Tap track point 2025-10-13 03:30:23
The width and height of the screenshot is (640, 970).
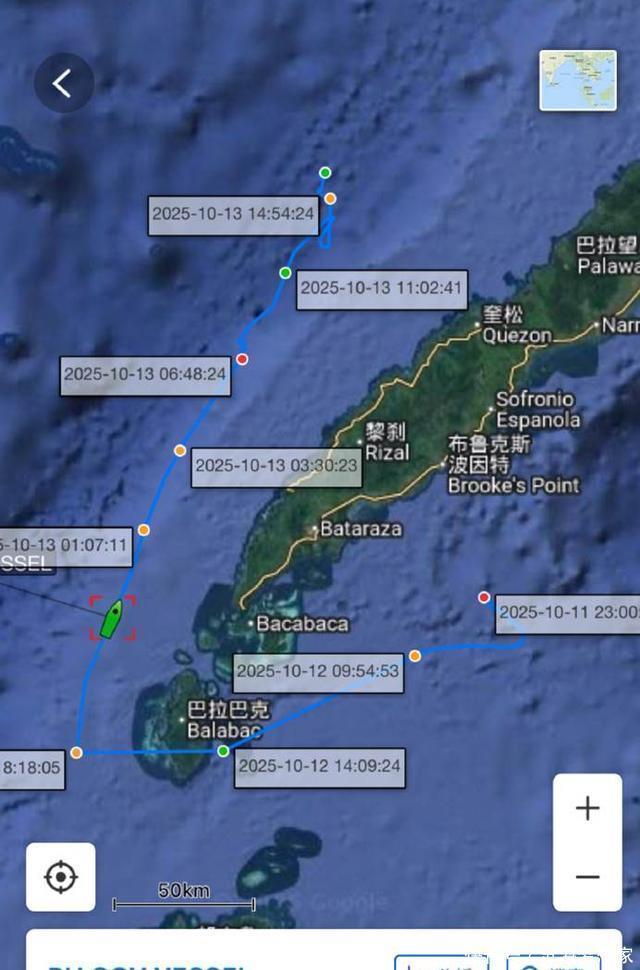pyautogui.click(x=179, y=451)
